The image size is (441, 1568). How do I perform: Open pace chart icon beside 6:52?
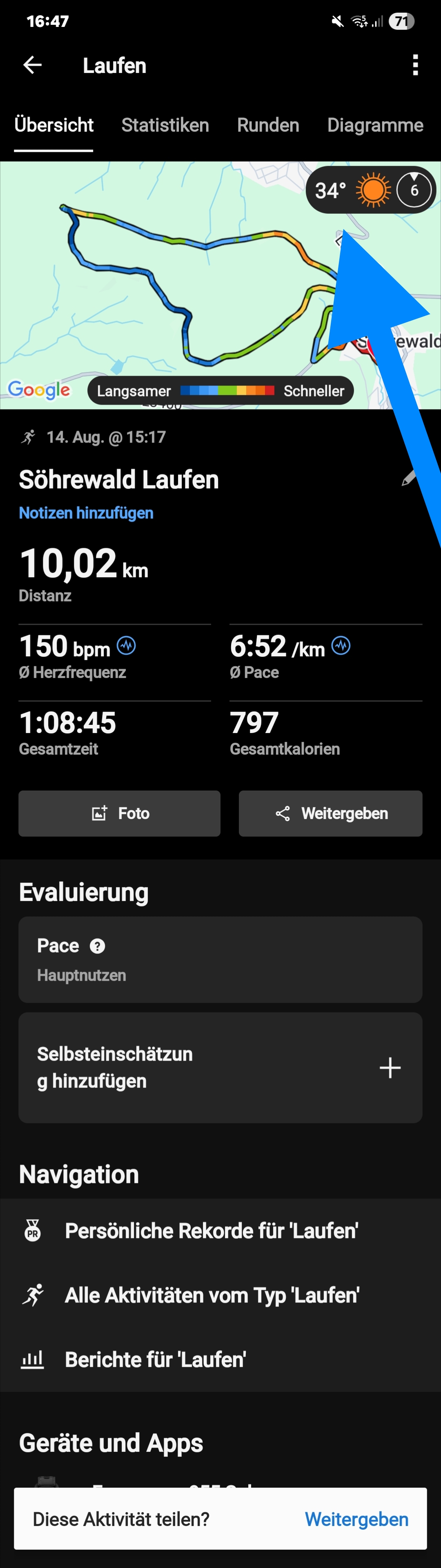point(341,645)
